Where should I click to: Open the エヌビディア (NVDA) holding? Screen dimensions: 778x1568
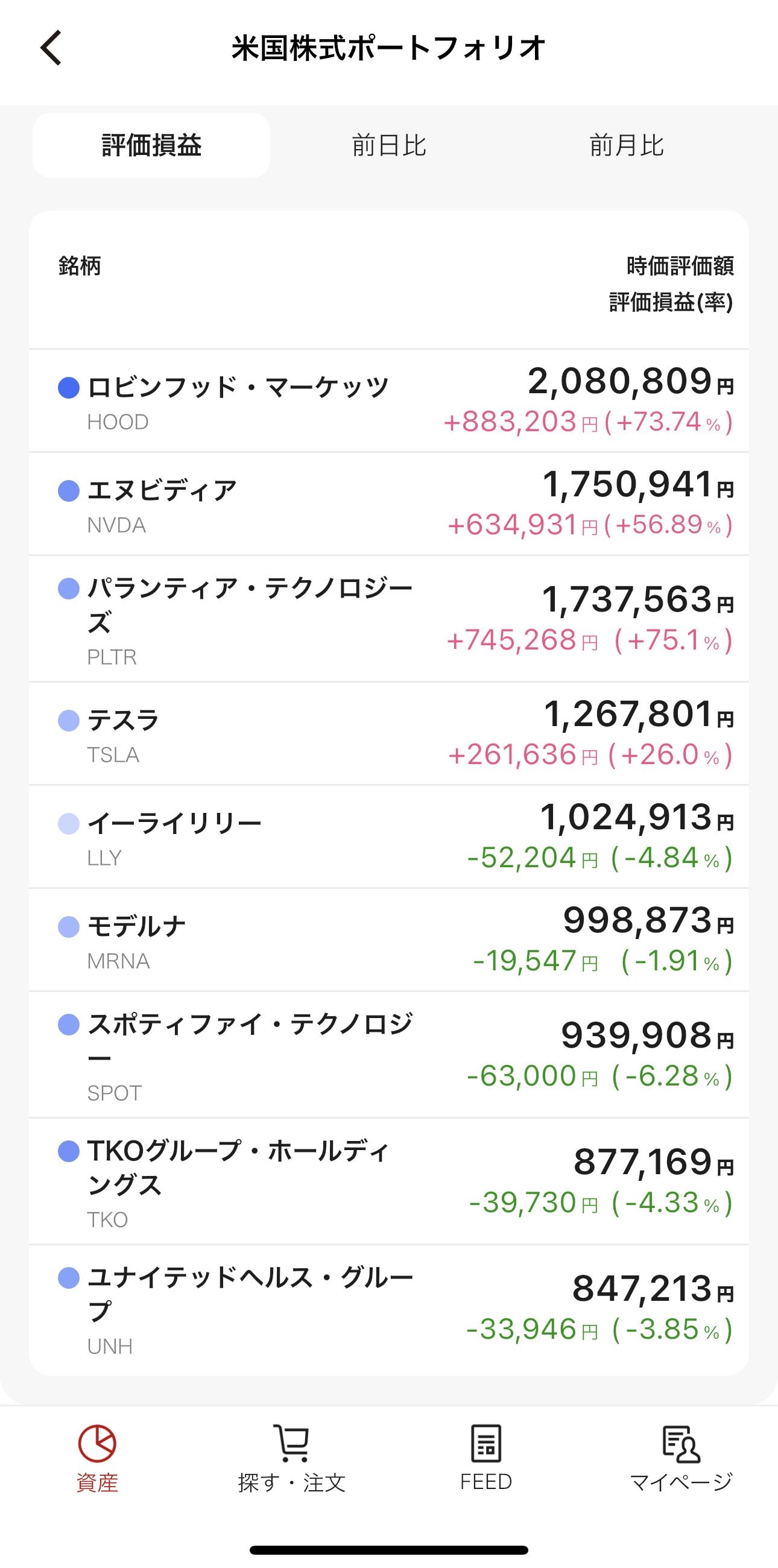tap(389, 504)
